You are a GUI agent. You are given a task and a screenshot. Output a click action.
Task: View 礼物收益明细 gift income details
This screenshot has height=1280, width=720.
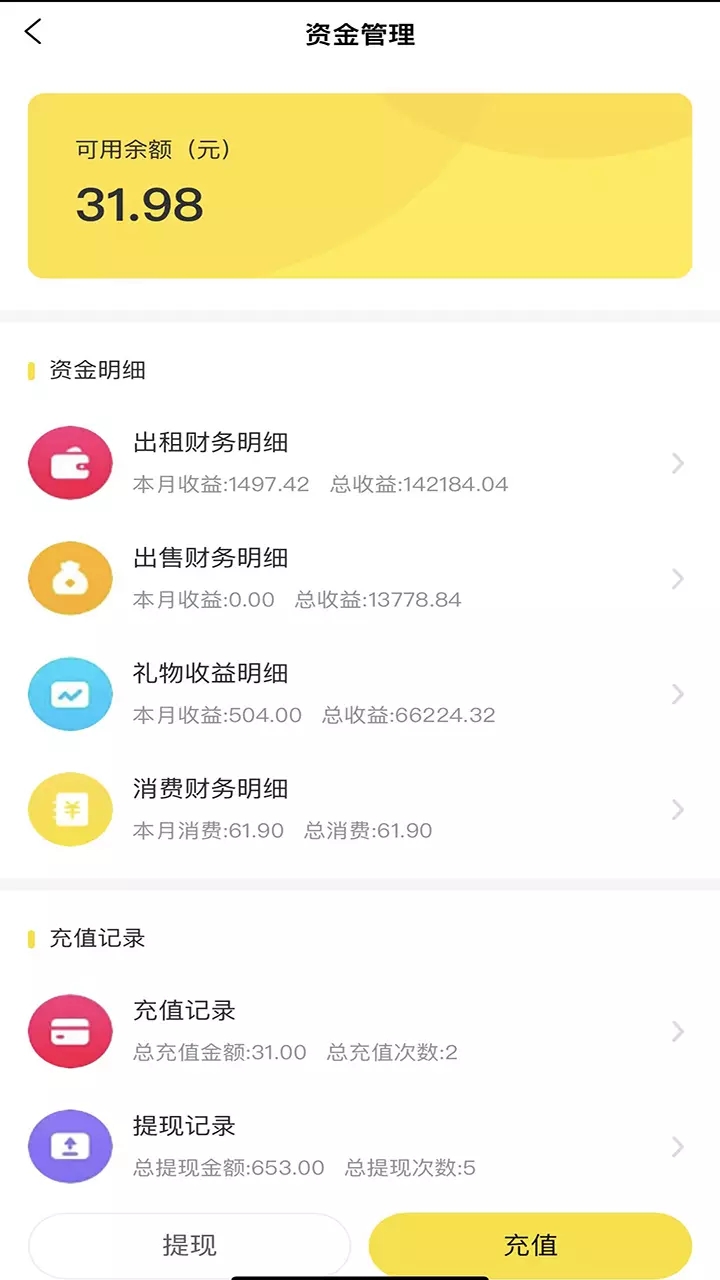360,694
